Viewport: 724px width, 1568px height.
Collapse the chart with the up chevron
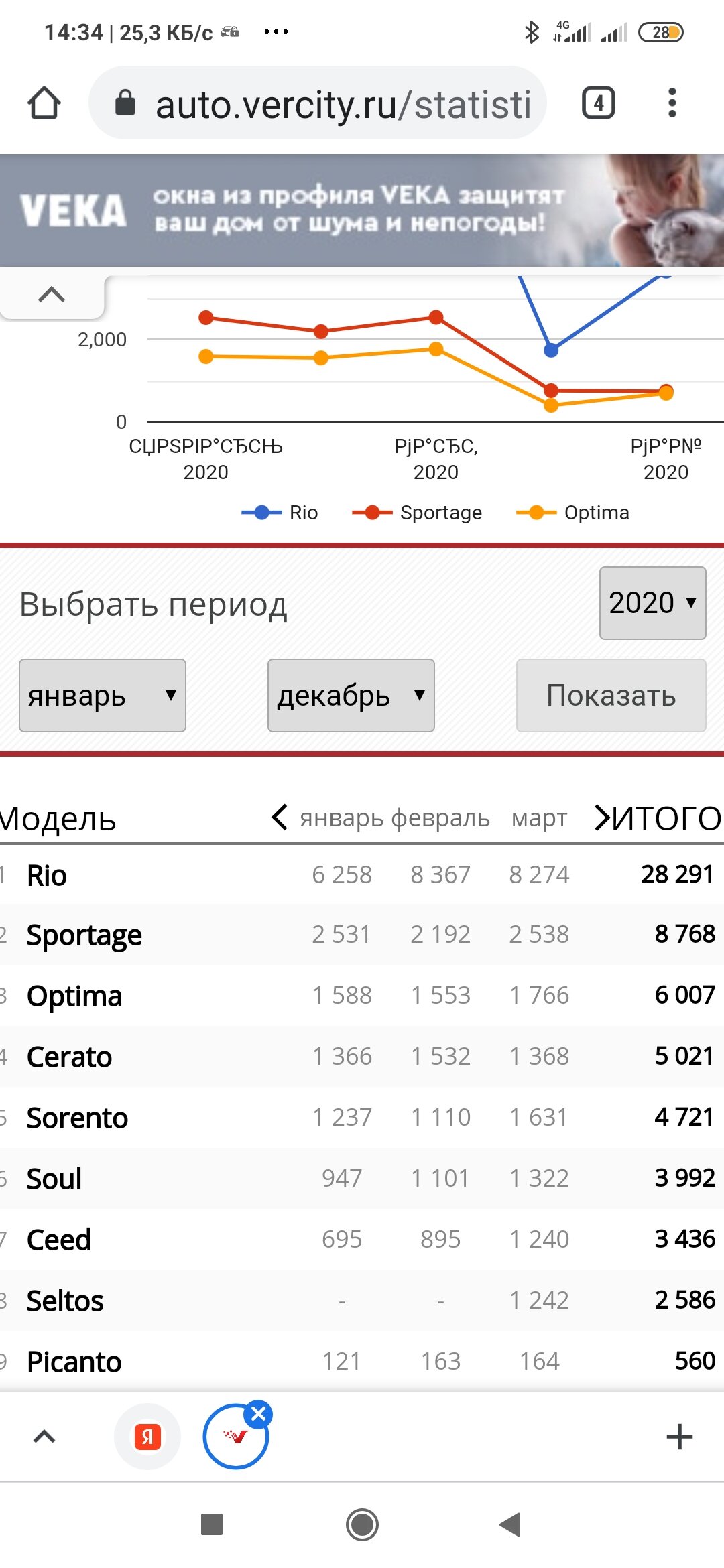click(52, 294)
